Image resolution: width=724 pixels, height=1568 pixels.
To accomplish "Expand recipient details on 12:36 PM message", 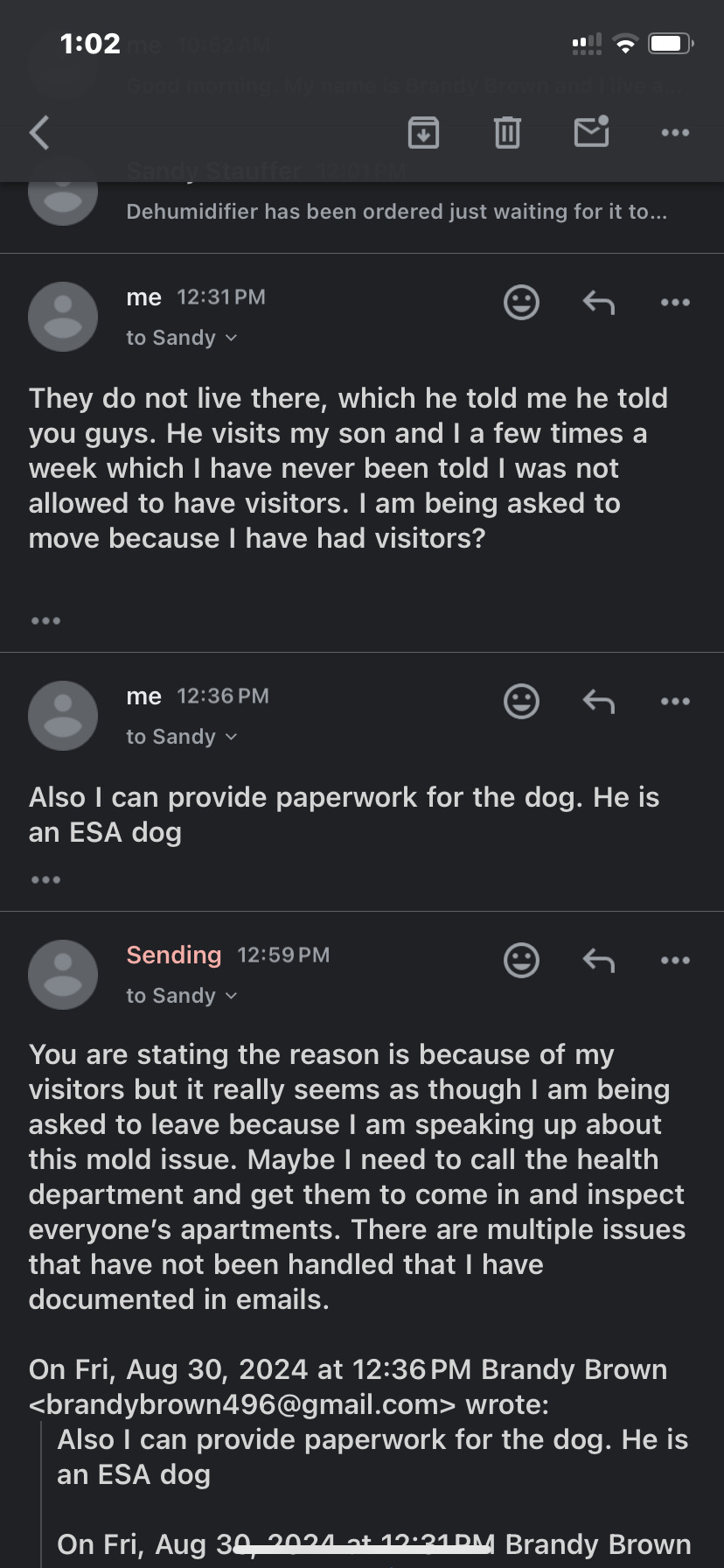I will pos(182,737).
